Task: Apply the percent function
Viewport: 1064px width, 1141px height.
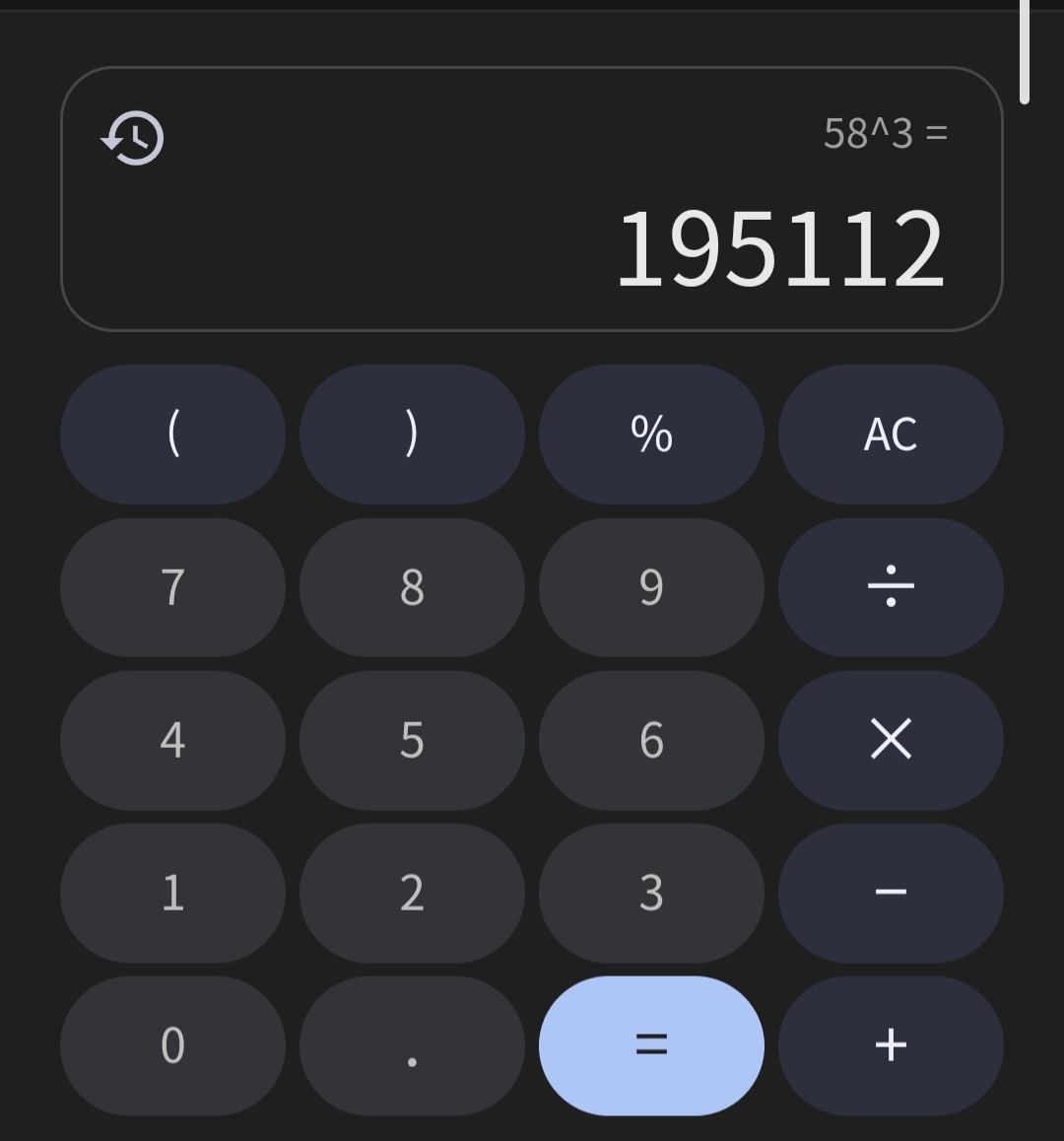Action: [651, 434]
